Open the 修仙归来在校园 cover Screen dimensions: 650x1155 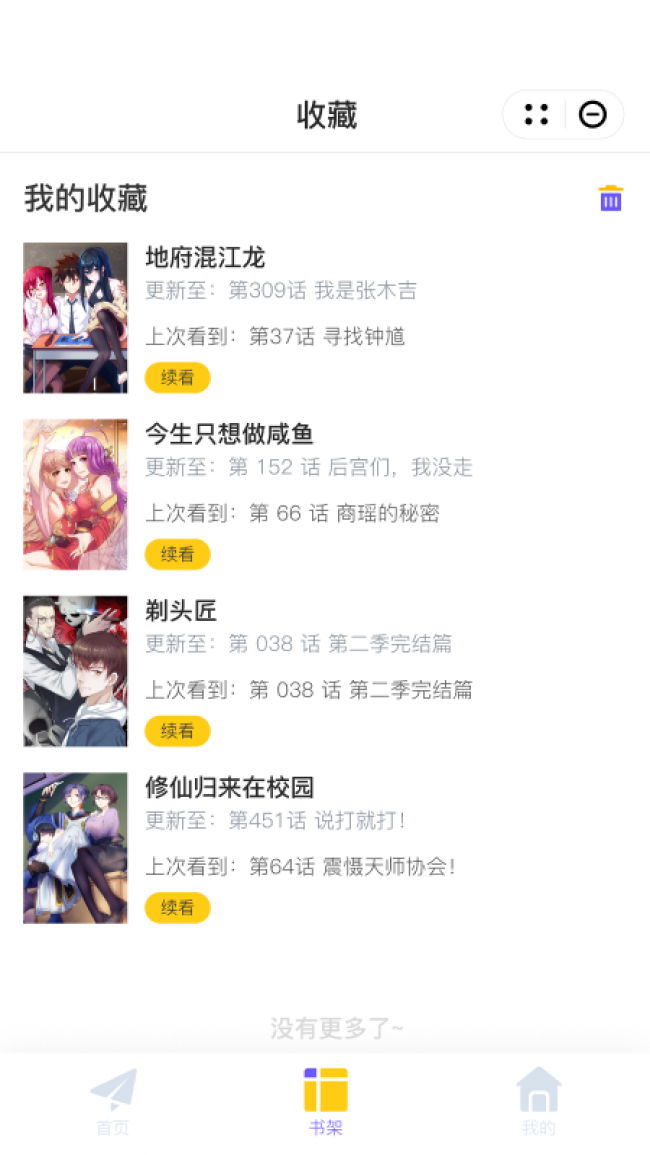76,848
